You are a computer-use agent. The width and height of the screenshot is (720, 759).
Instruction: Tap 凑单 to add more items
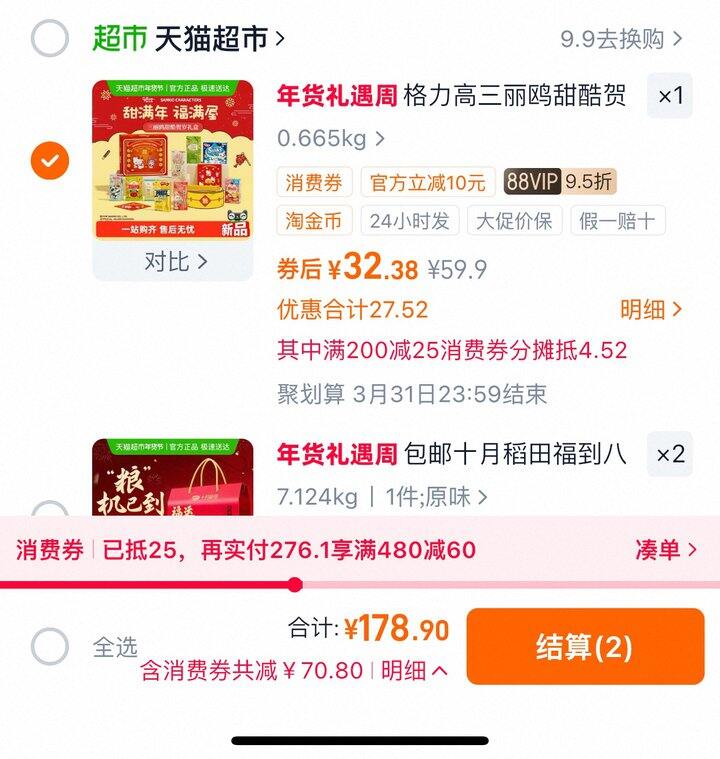665,549
